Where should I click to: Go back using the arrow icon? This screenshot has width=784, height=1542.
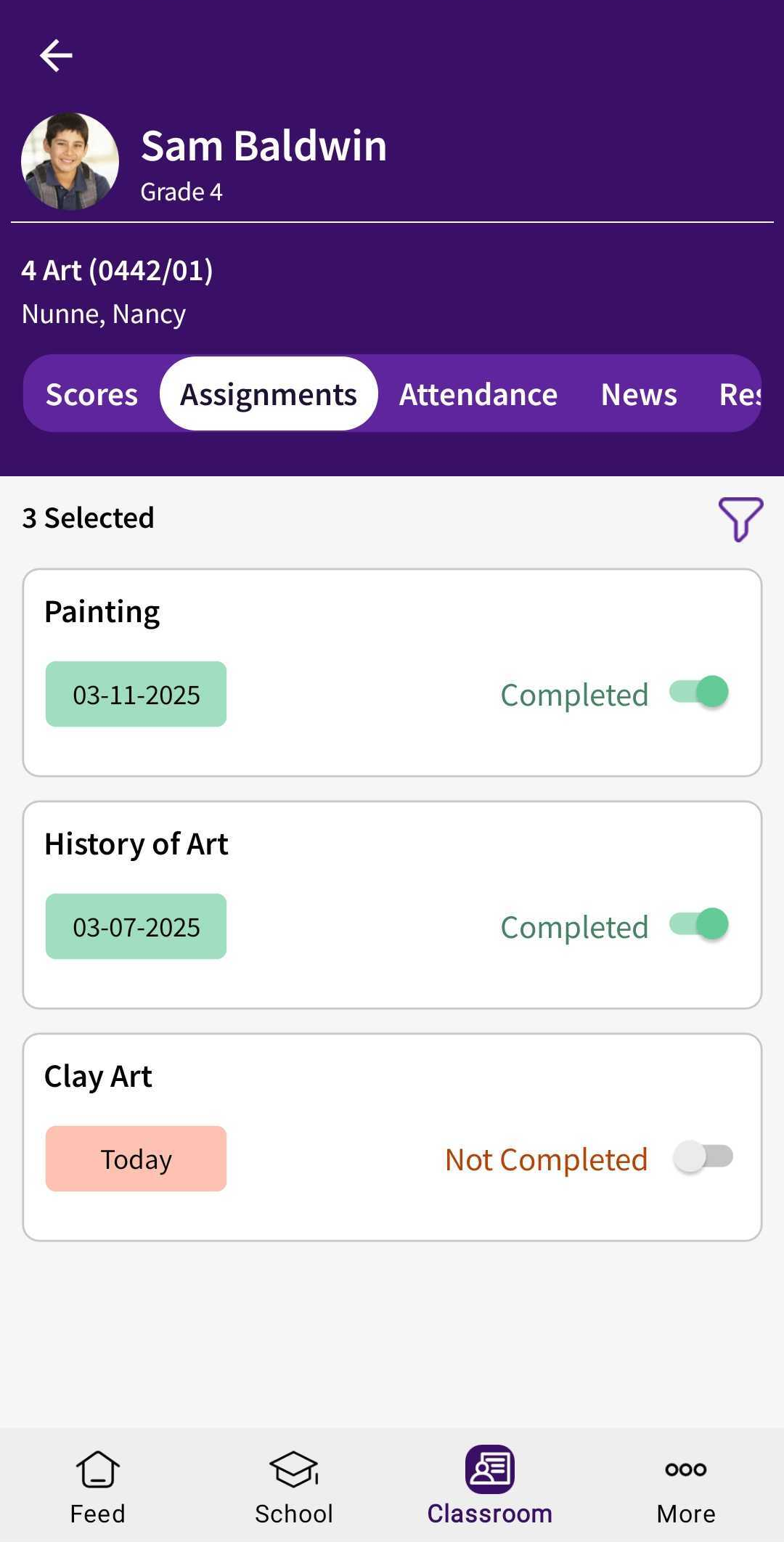click(x=56, y=56)
